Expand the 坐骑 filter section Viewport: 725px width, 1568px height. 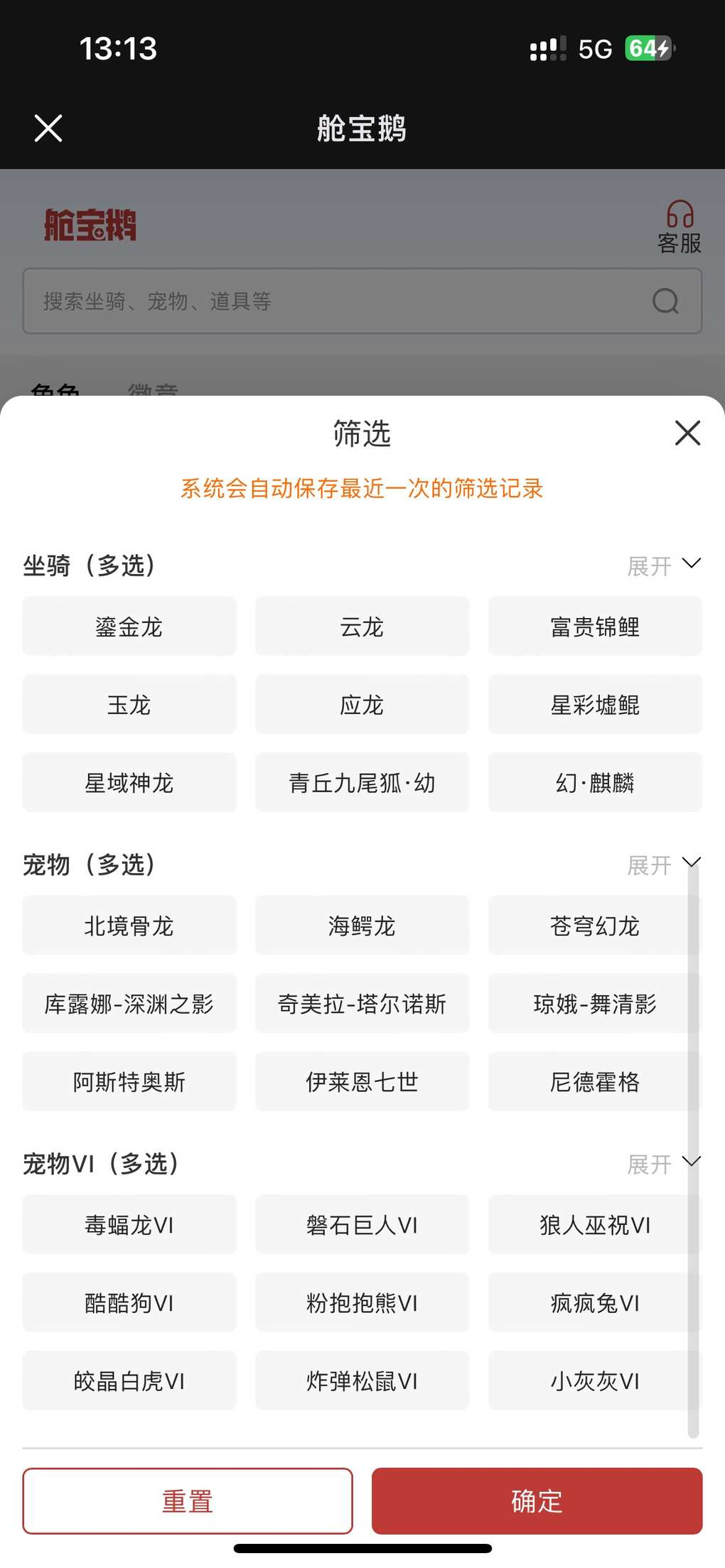click(664, 566)
